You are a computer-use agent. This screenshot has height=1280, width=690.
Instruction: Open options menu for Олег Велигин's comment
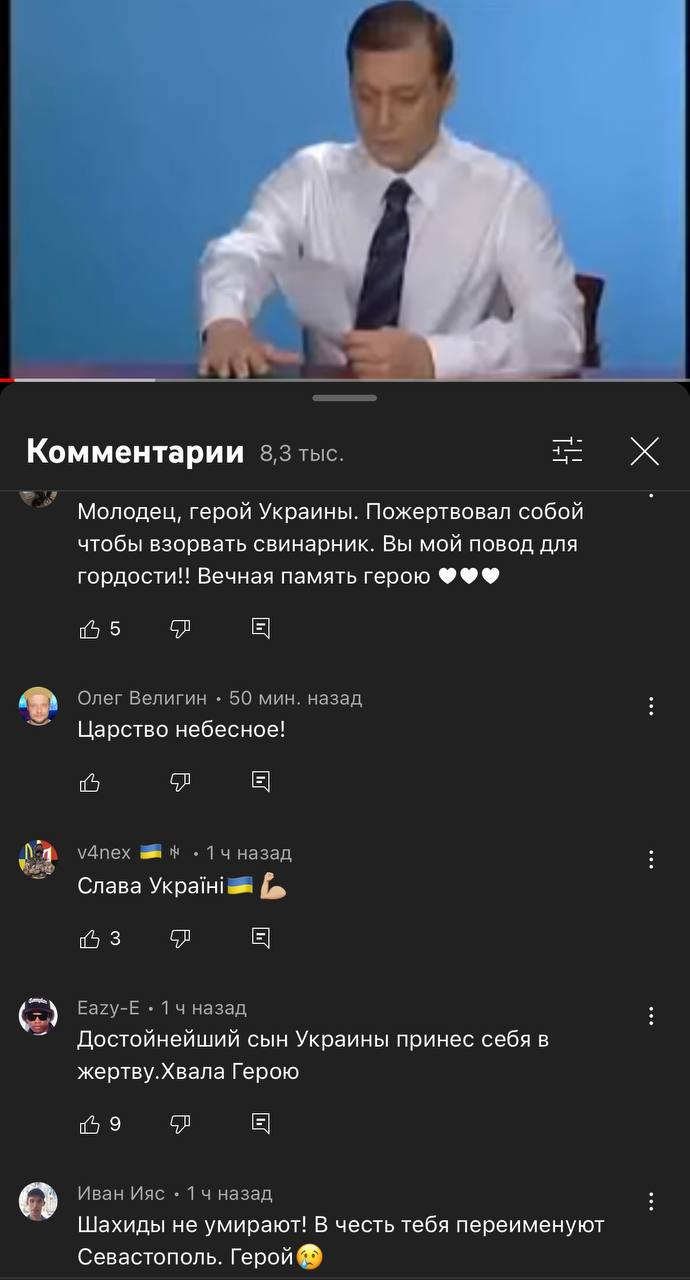point(651,707)
